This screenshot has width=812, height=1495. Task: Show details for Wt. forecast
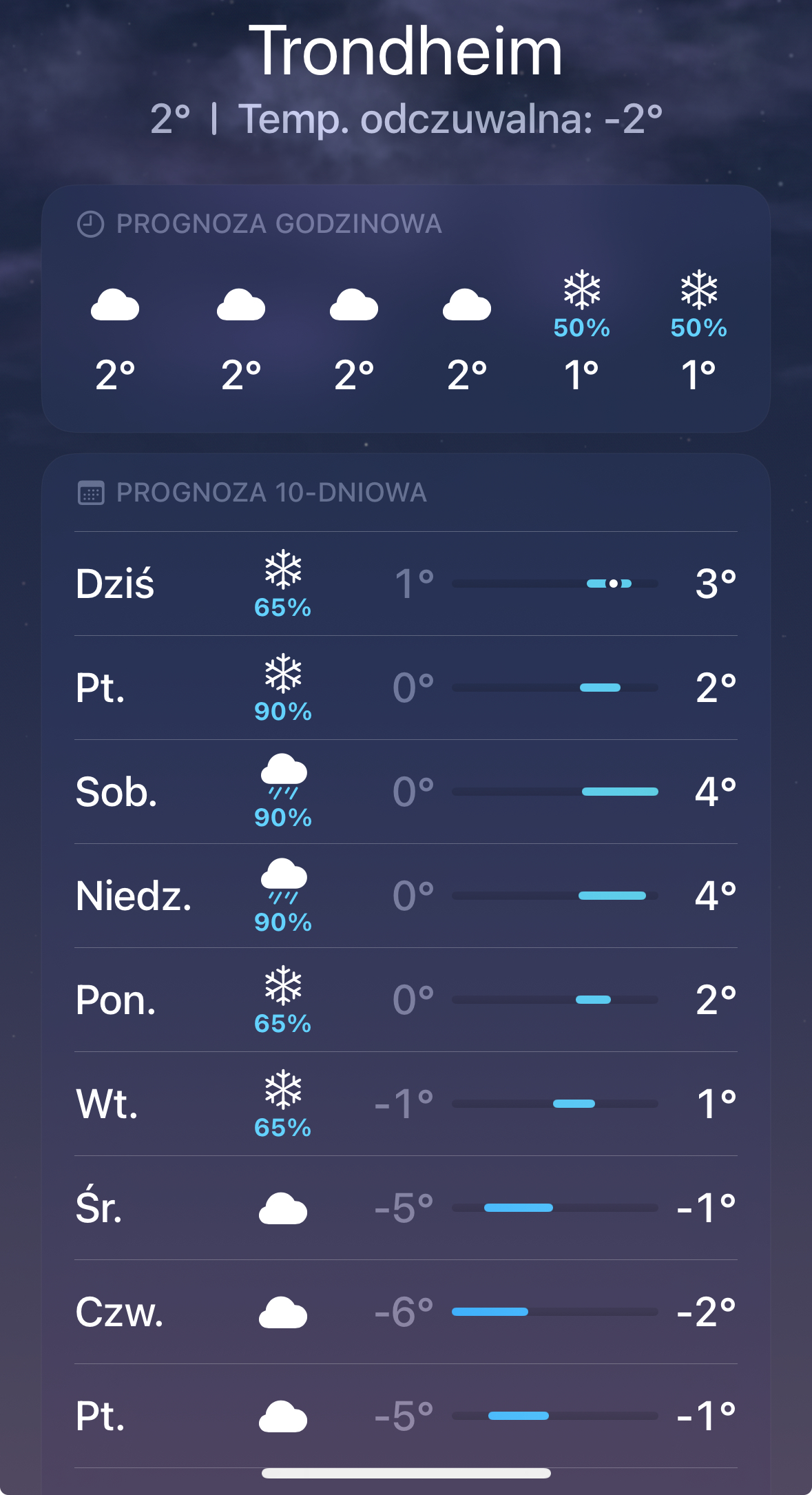pos(406,1104)
